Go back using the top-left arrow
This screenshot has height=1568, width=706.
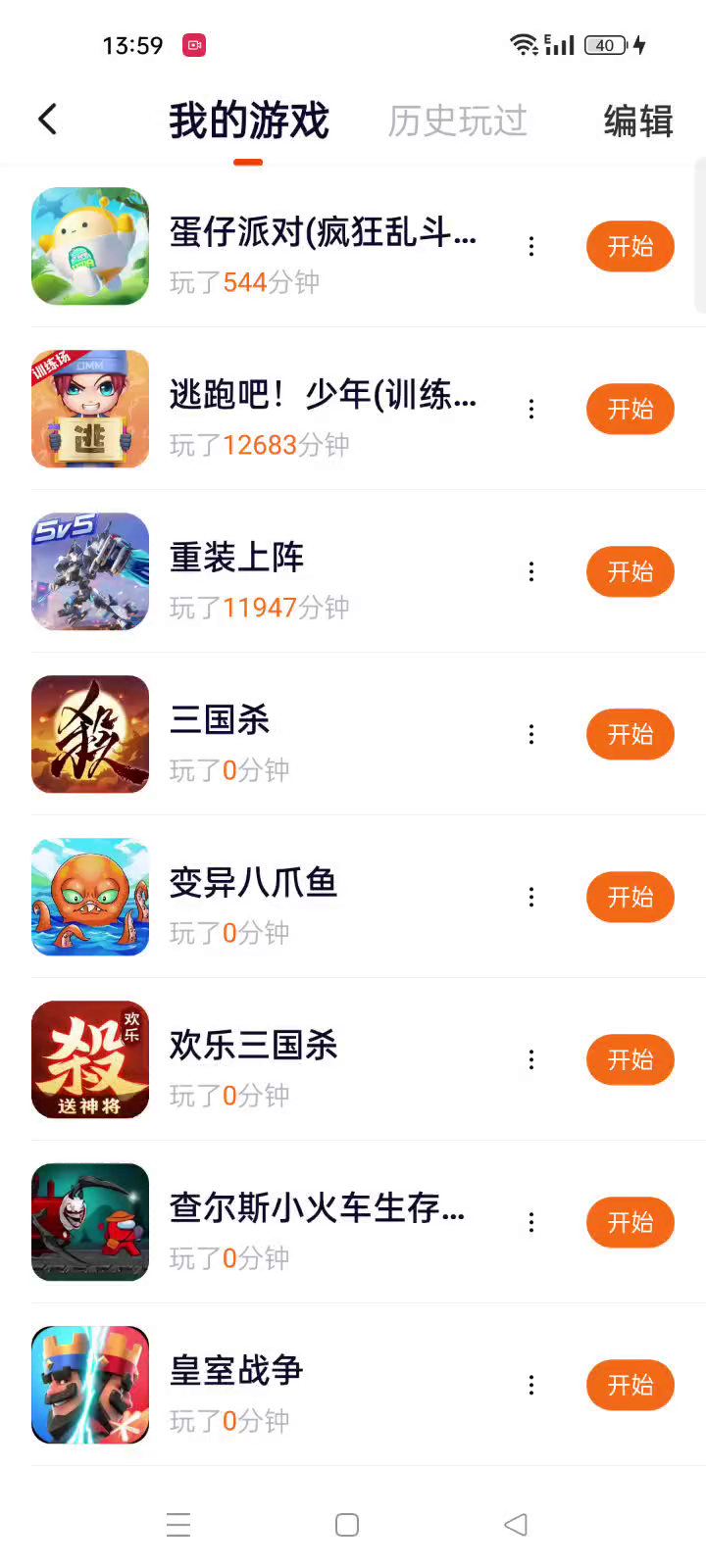(47, 120)
